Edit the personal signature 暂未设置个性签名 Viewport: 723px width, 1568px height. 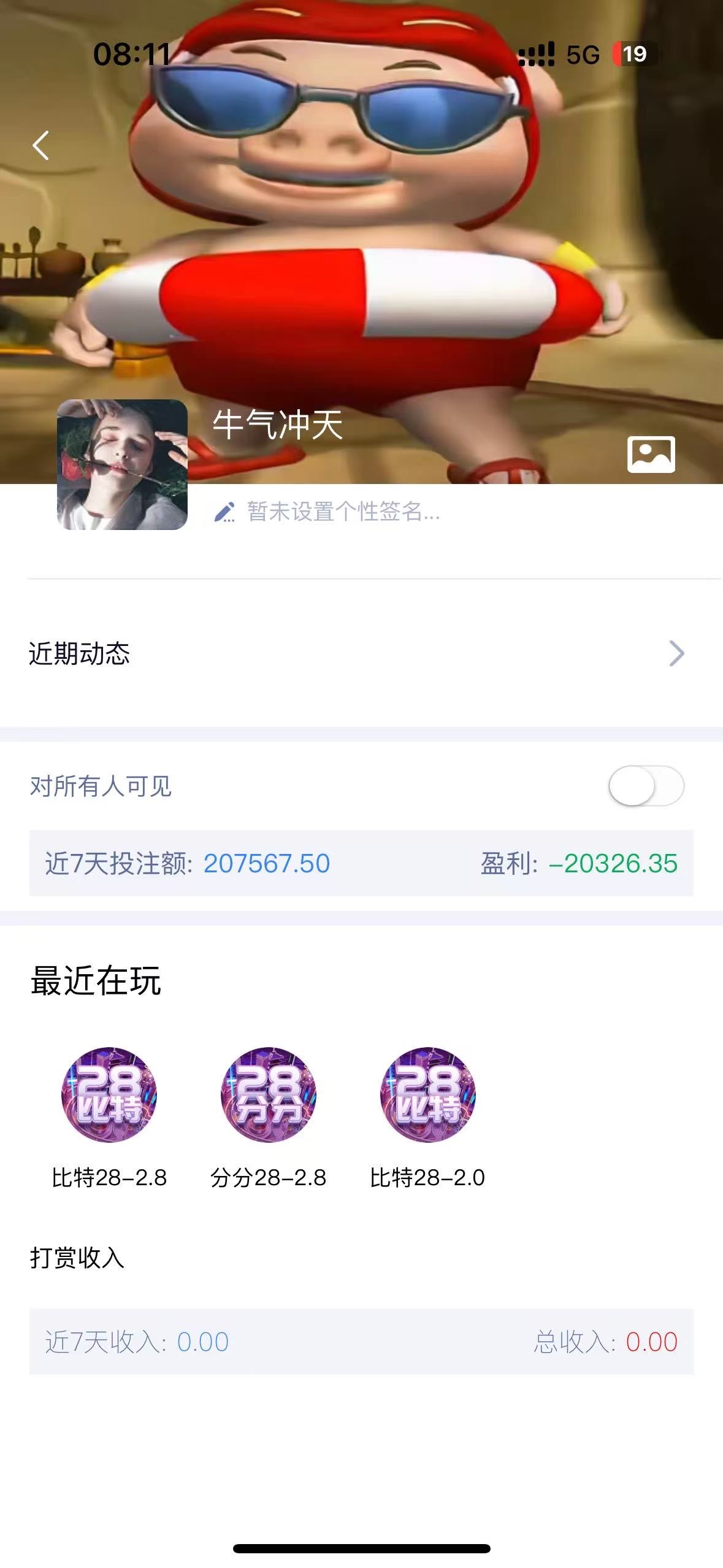(x=342, y=511)
